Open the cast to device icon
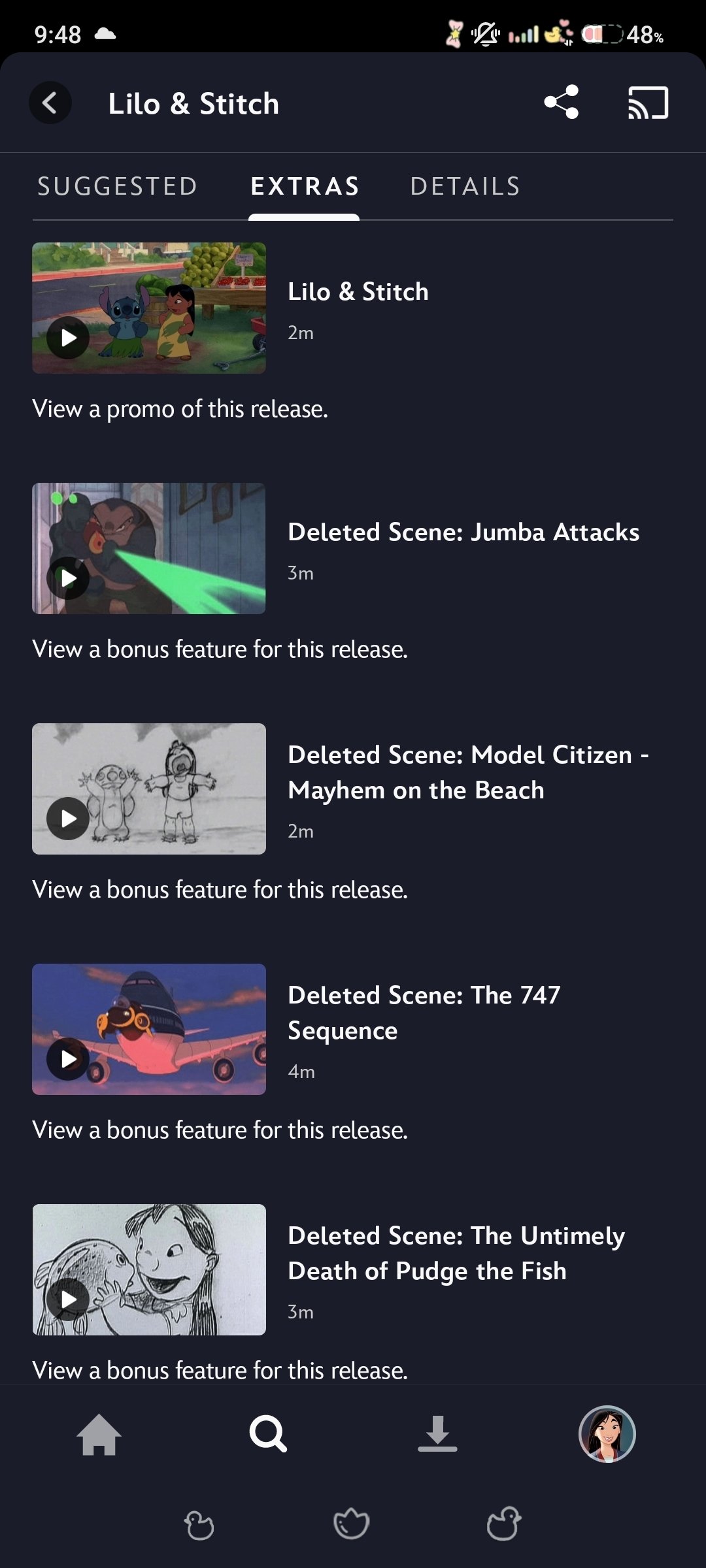The image size is (706, 1568). [648, 103]
